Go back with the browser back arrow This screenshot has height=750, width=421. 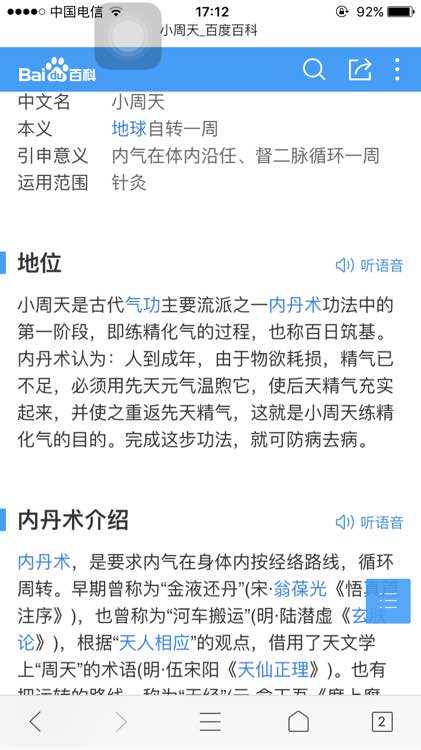pyautogui.click(x=35, y=722)
